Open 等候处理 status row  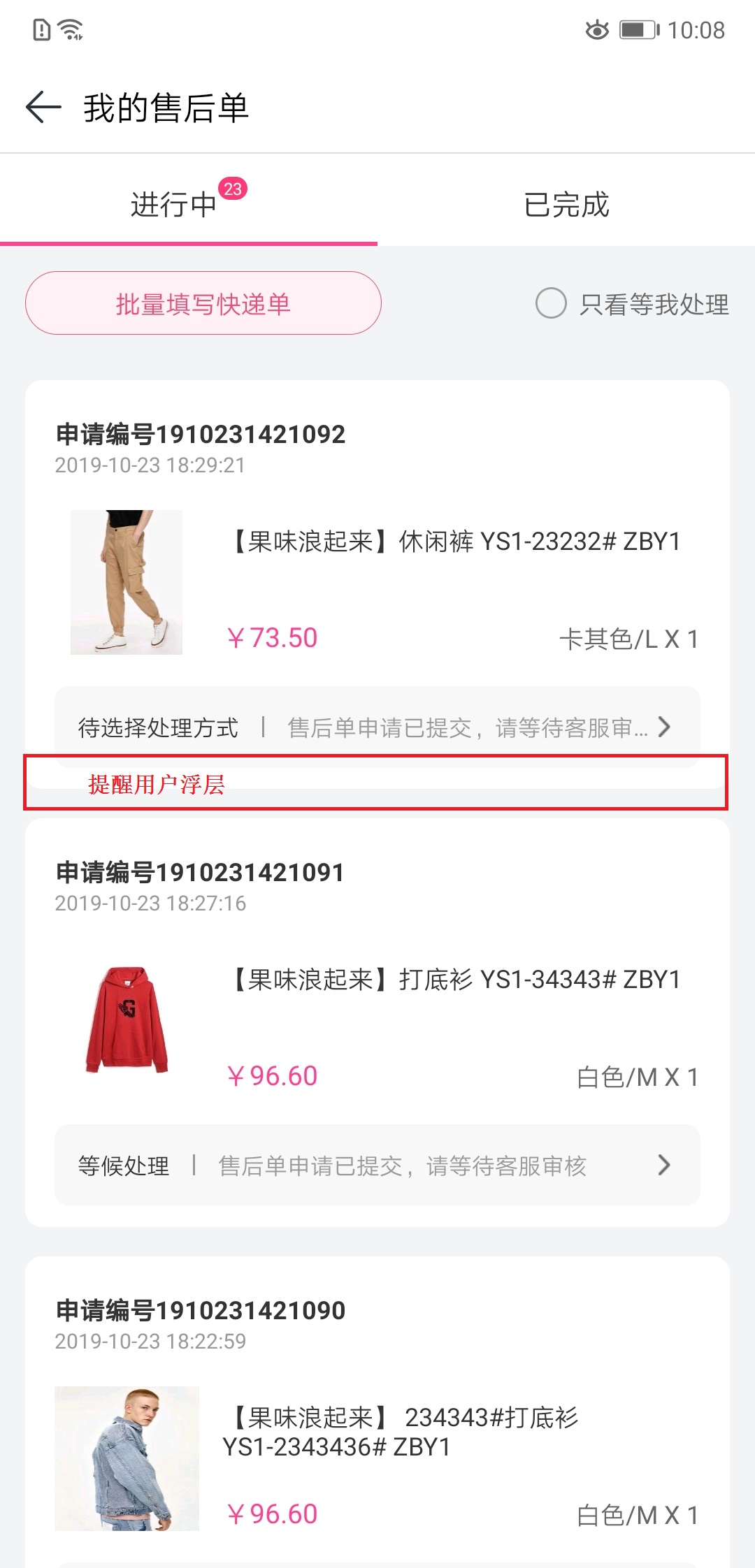(x=377, y=1165)
